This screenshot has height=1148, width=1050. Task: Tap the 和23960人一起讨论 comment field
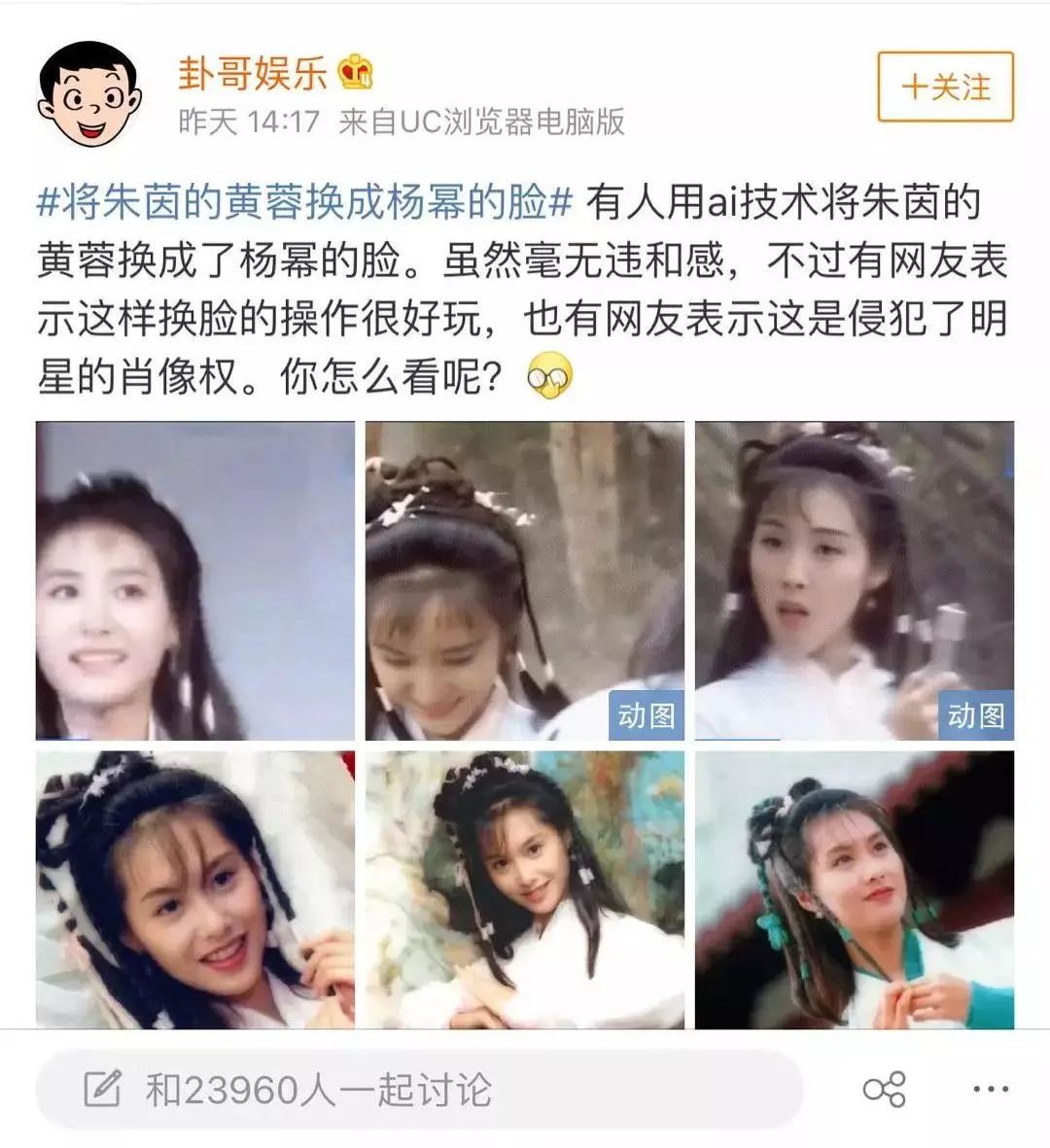[x=418, y=1090]
